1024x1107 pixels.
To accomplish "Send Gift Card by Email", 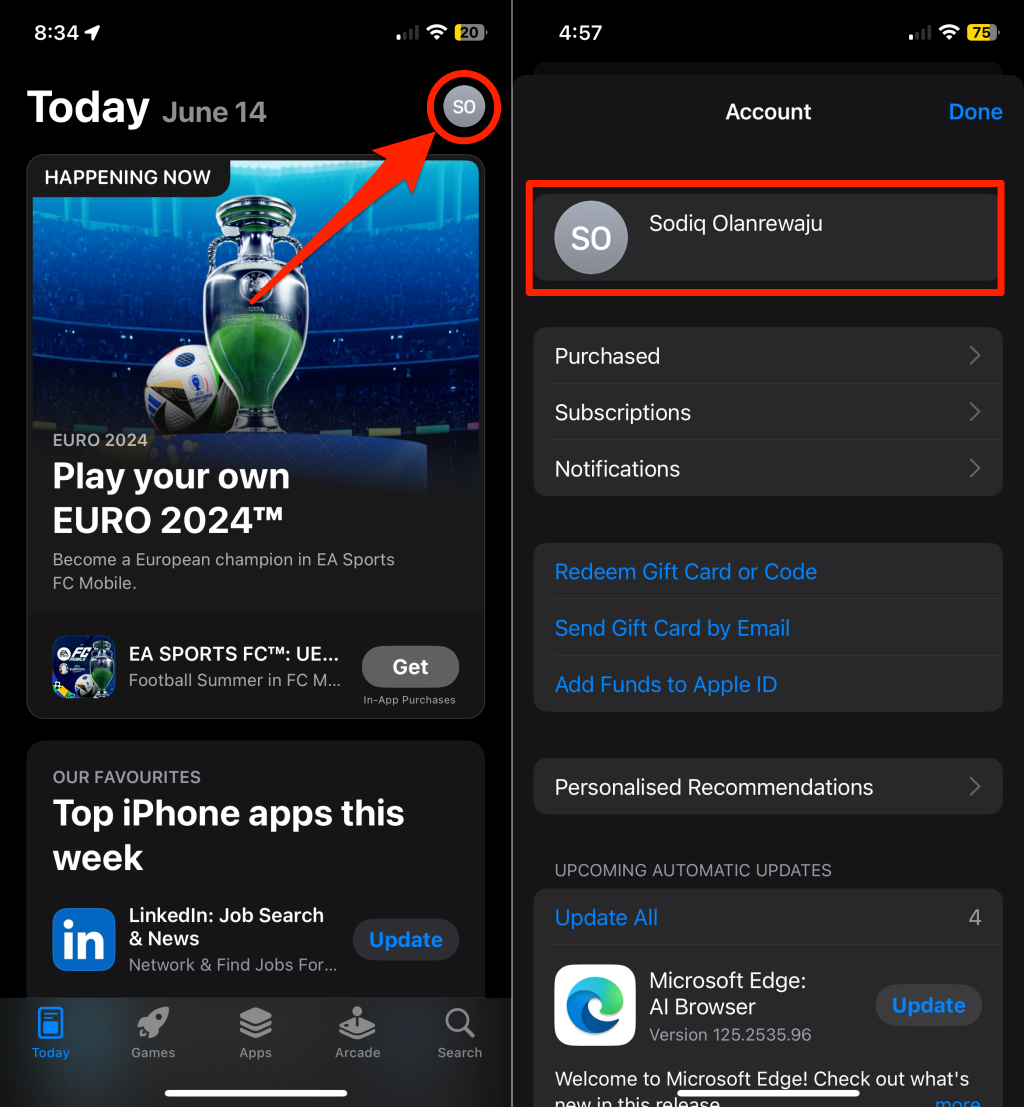I will pos(672,628).
